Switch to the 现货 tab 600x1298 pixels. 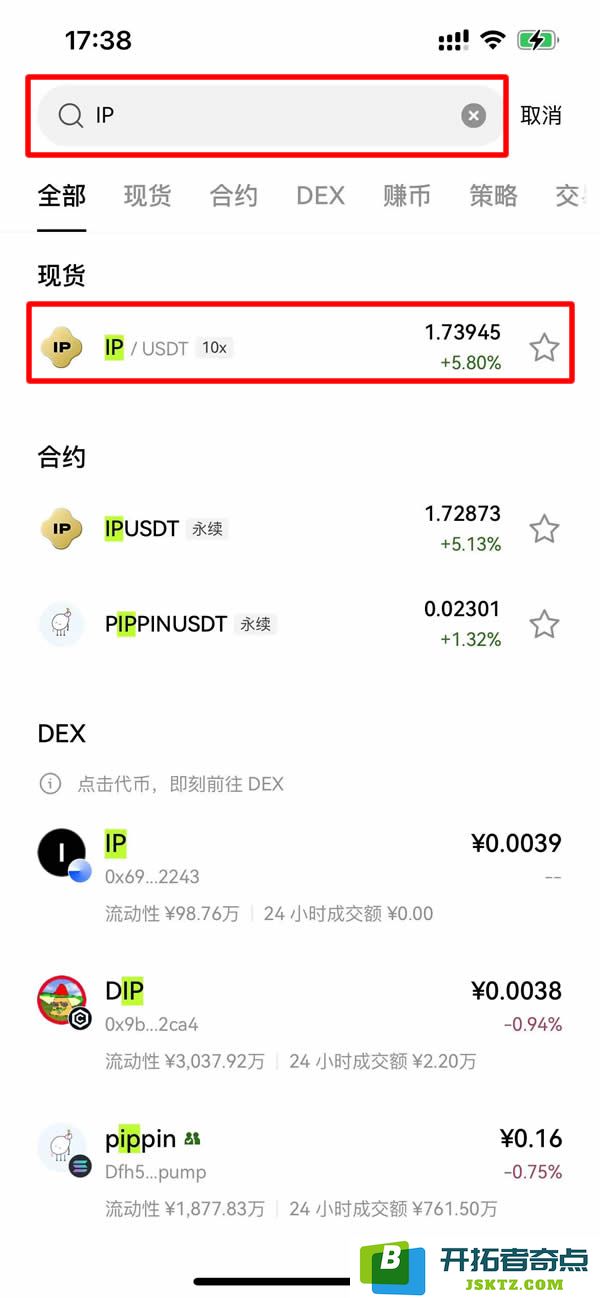point(147,196)
